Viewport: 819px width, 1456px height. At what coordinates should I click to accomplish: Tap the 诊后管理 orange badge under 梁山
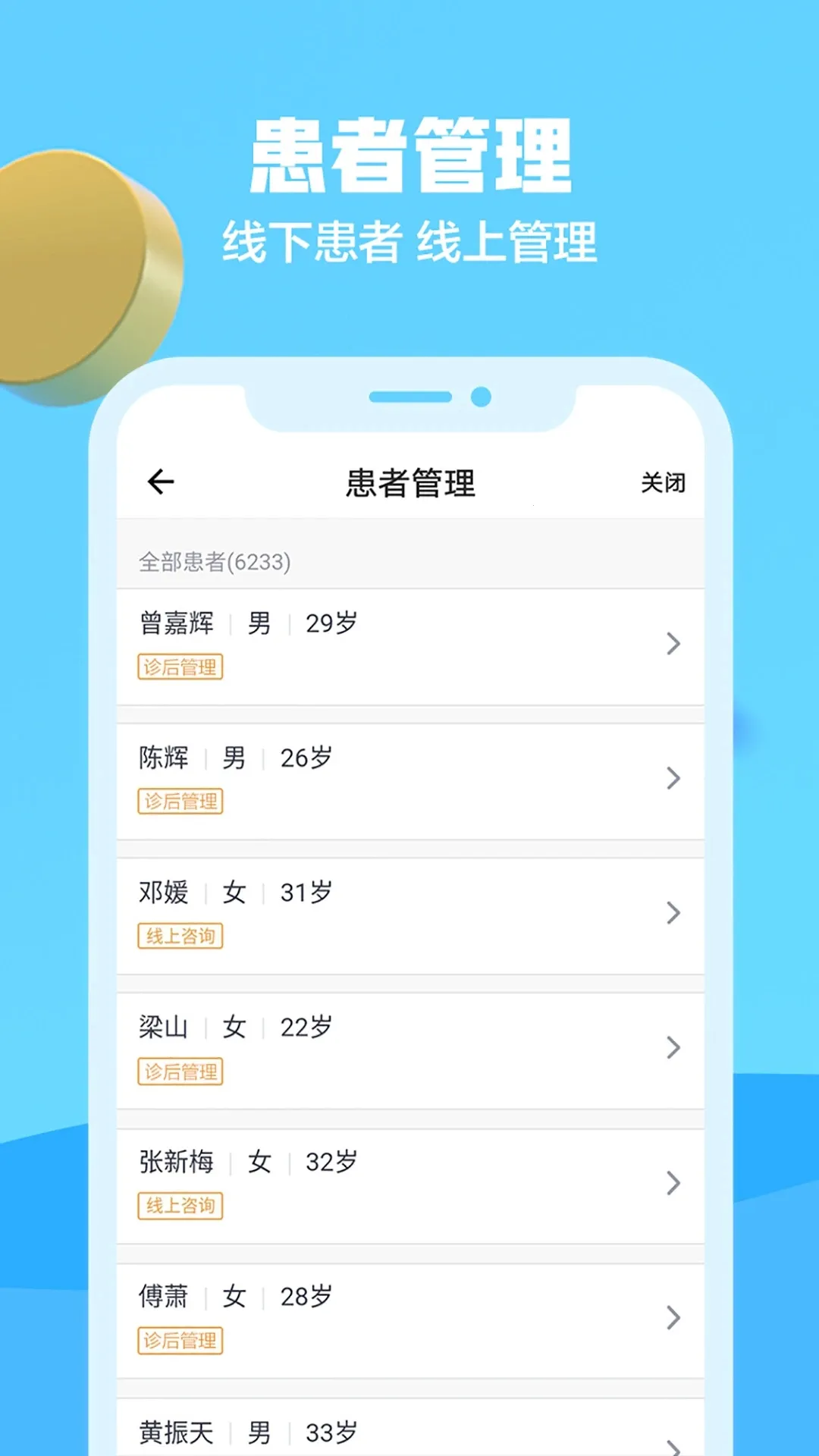point(180,1072)
